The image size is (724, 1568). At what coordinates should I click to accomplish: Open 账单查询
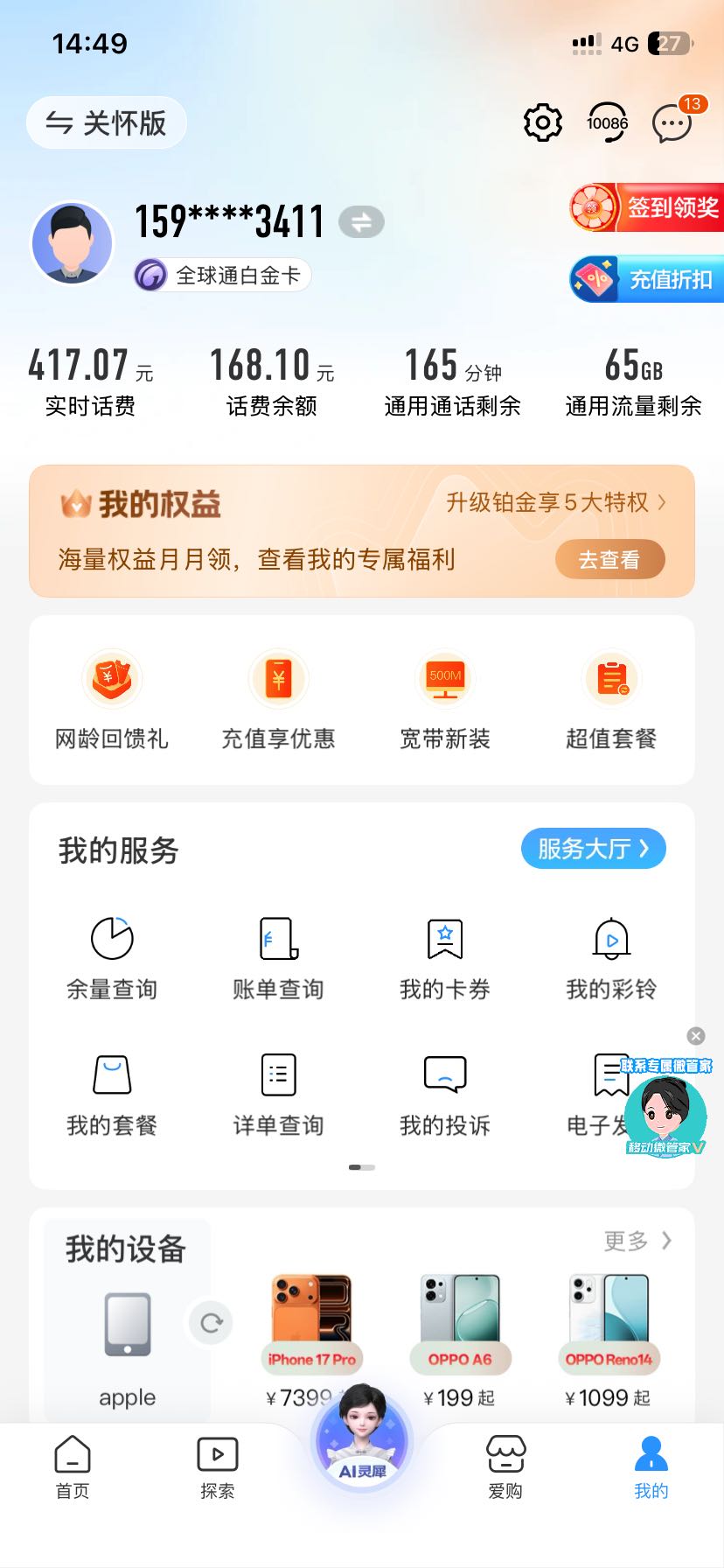point(278,958)
